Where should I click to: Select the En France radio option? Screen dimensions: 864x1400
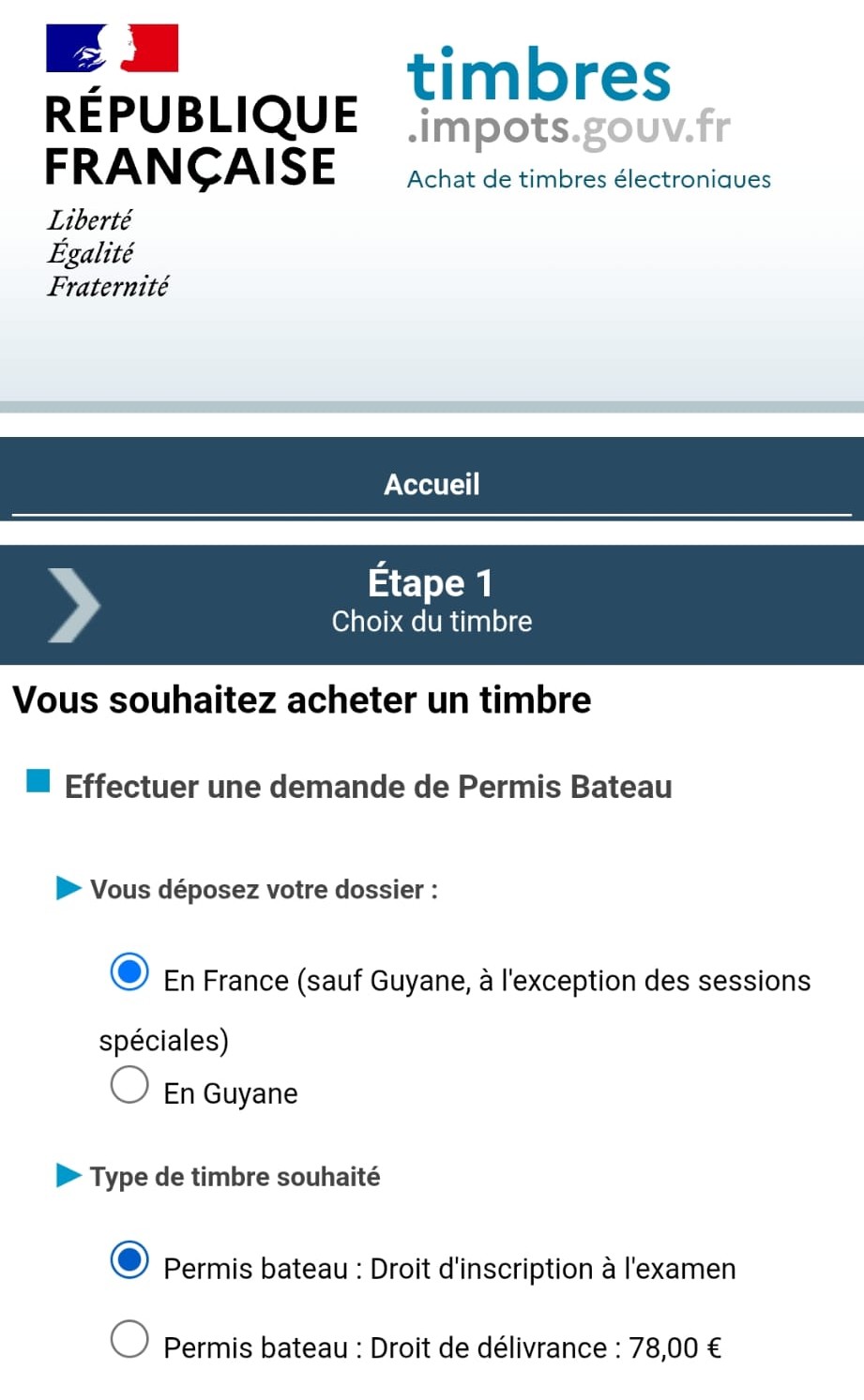click(129, 971)
